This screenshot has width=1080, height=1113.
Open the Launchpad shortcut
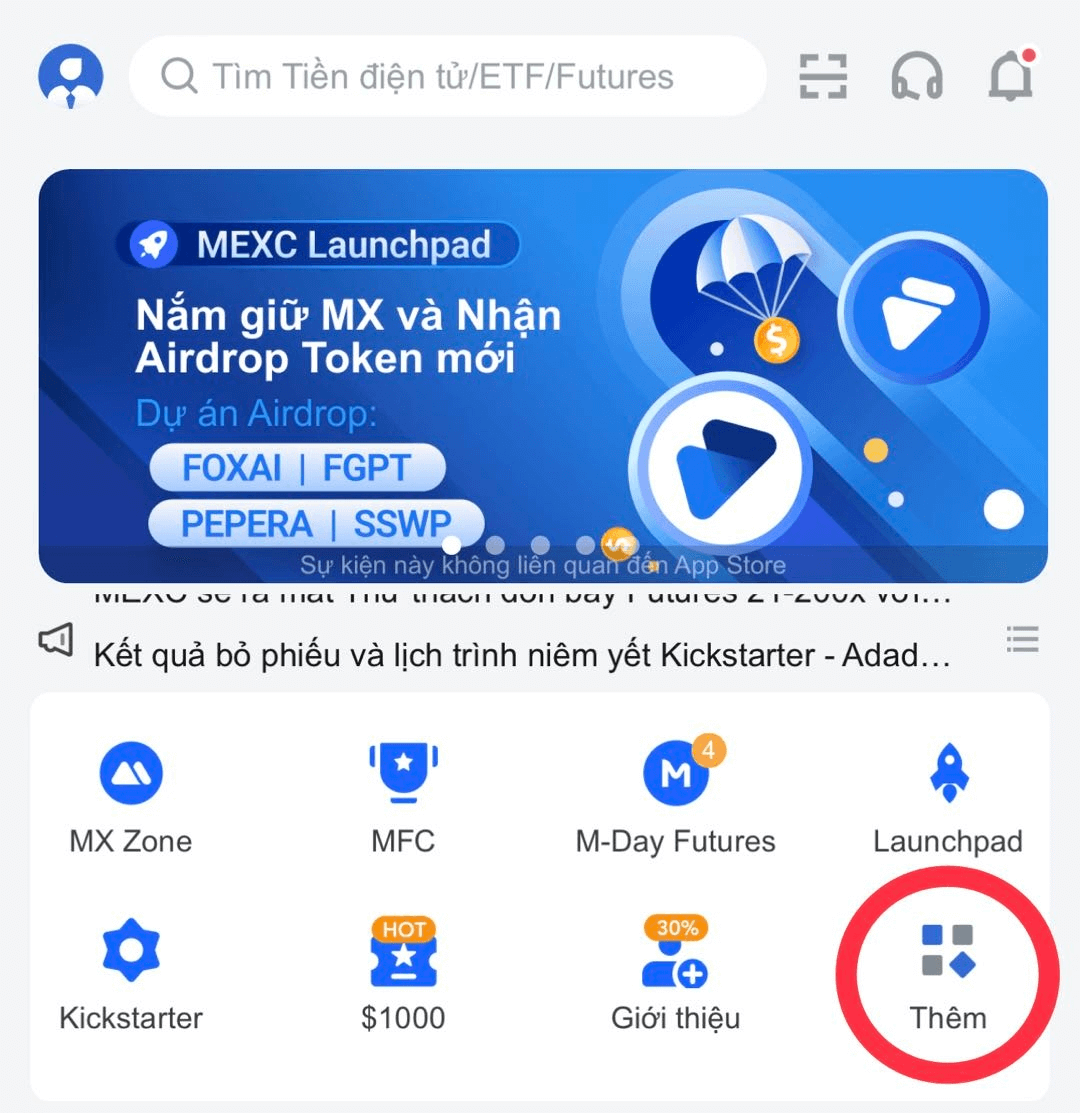(x=947, y=797)
